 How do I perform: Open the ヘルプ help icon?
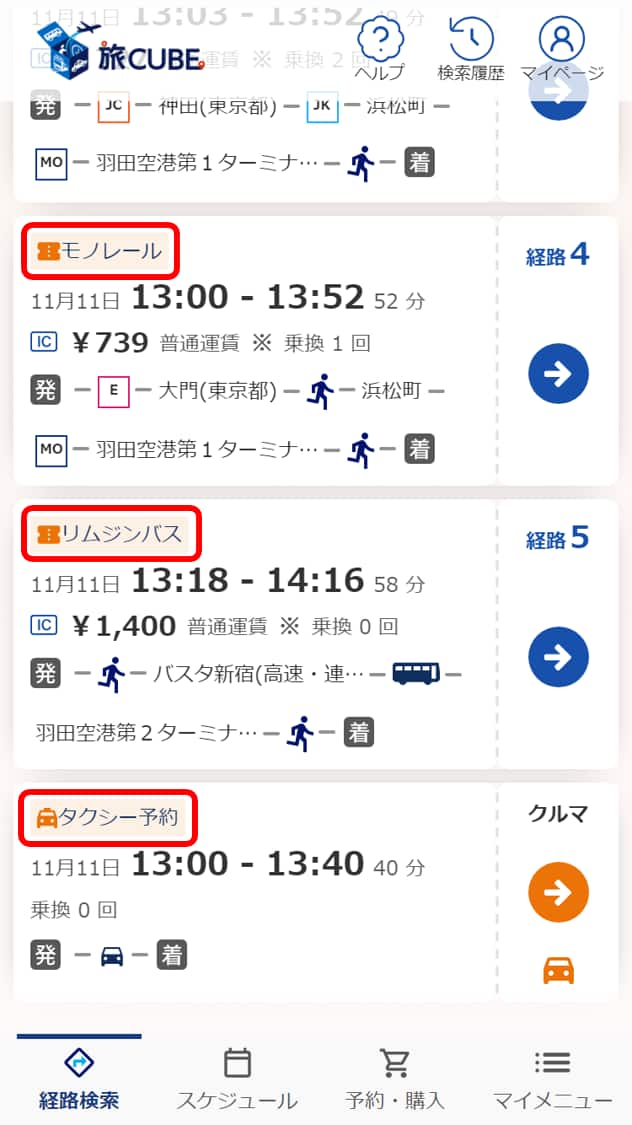click(x=380, y=49)
